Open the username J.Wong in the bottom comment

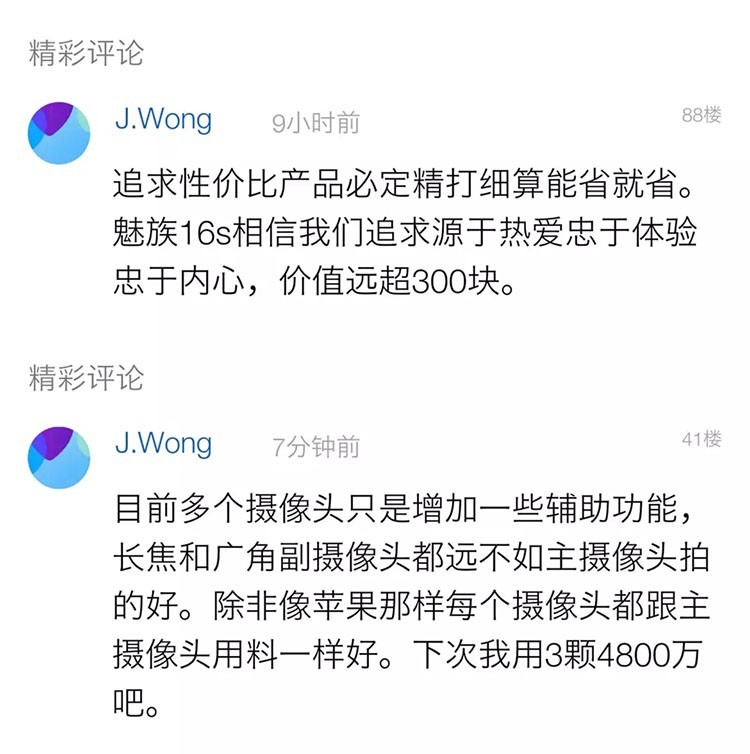click(x=163, y=443)
